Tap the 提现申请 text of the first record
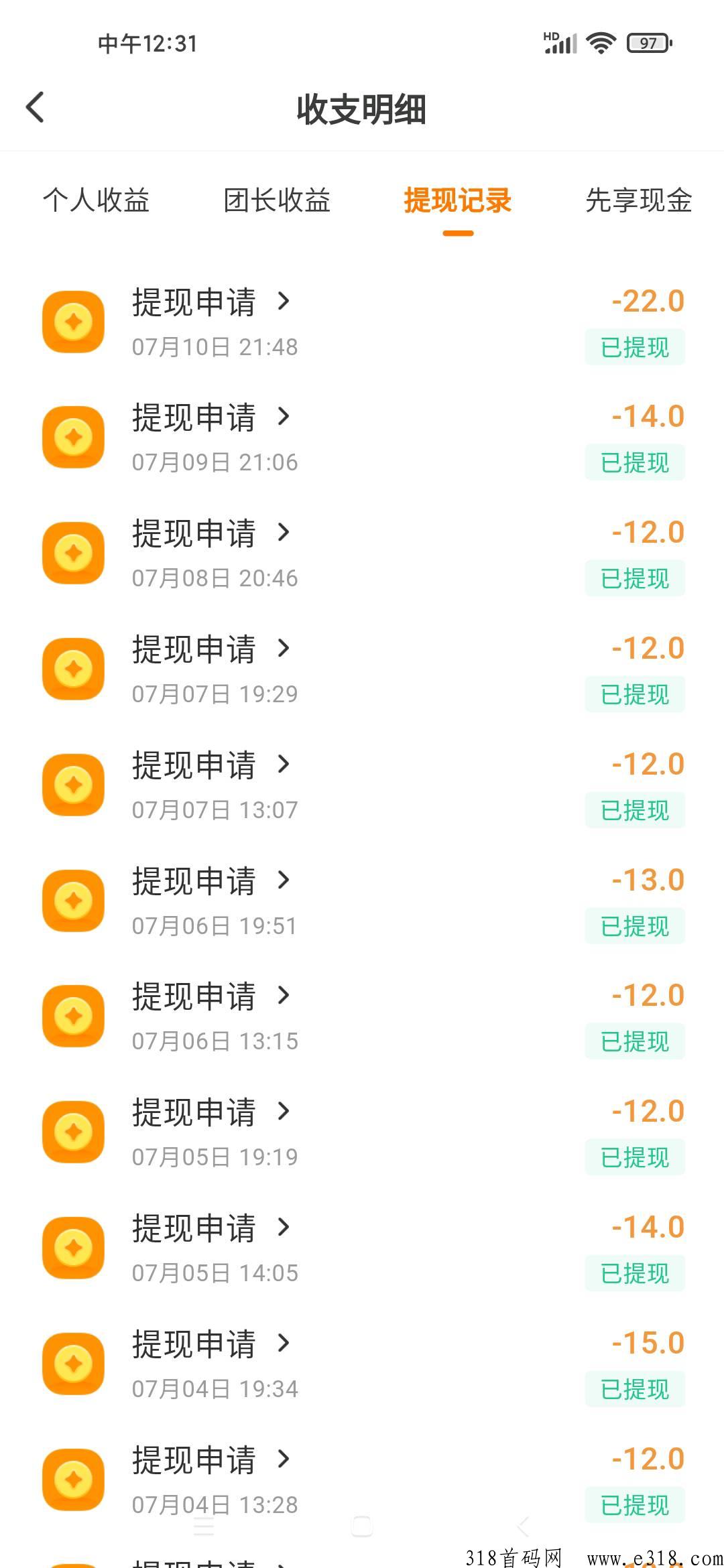The width and height of the screenshot is (724, 1568). point(194,303)
